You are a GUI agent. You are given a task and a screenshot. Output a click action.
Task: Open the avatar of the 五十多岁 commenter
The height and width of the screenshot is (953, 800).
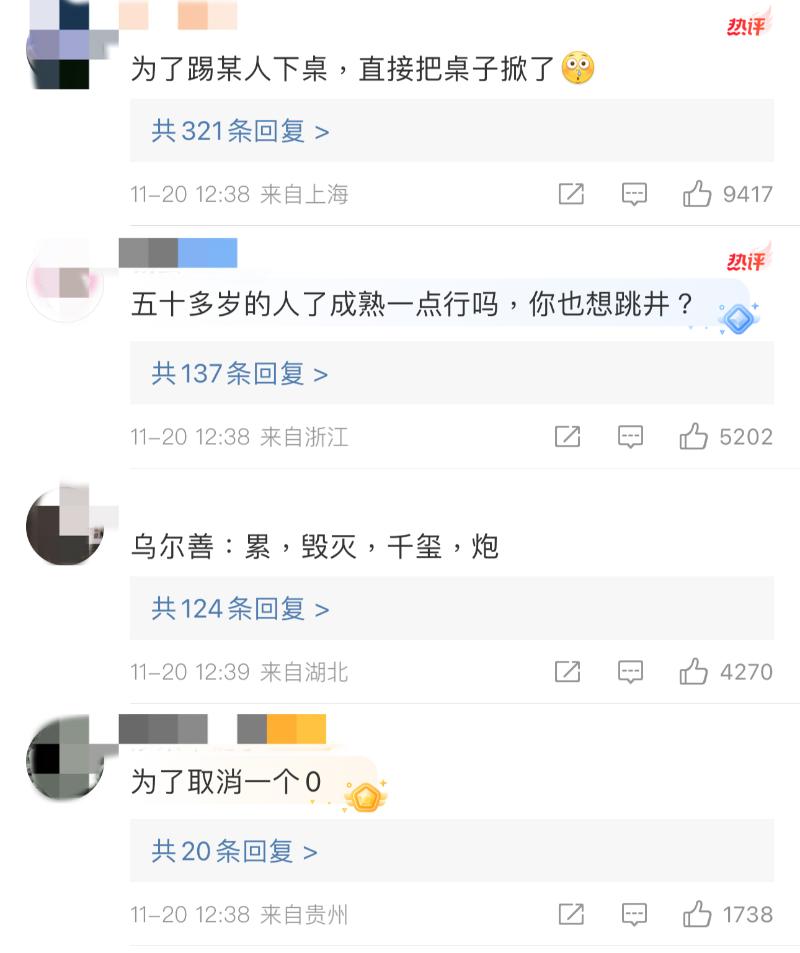coord(65,283)
